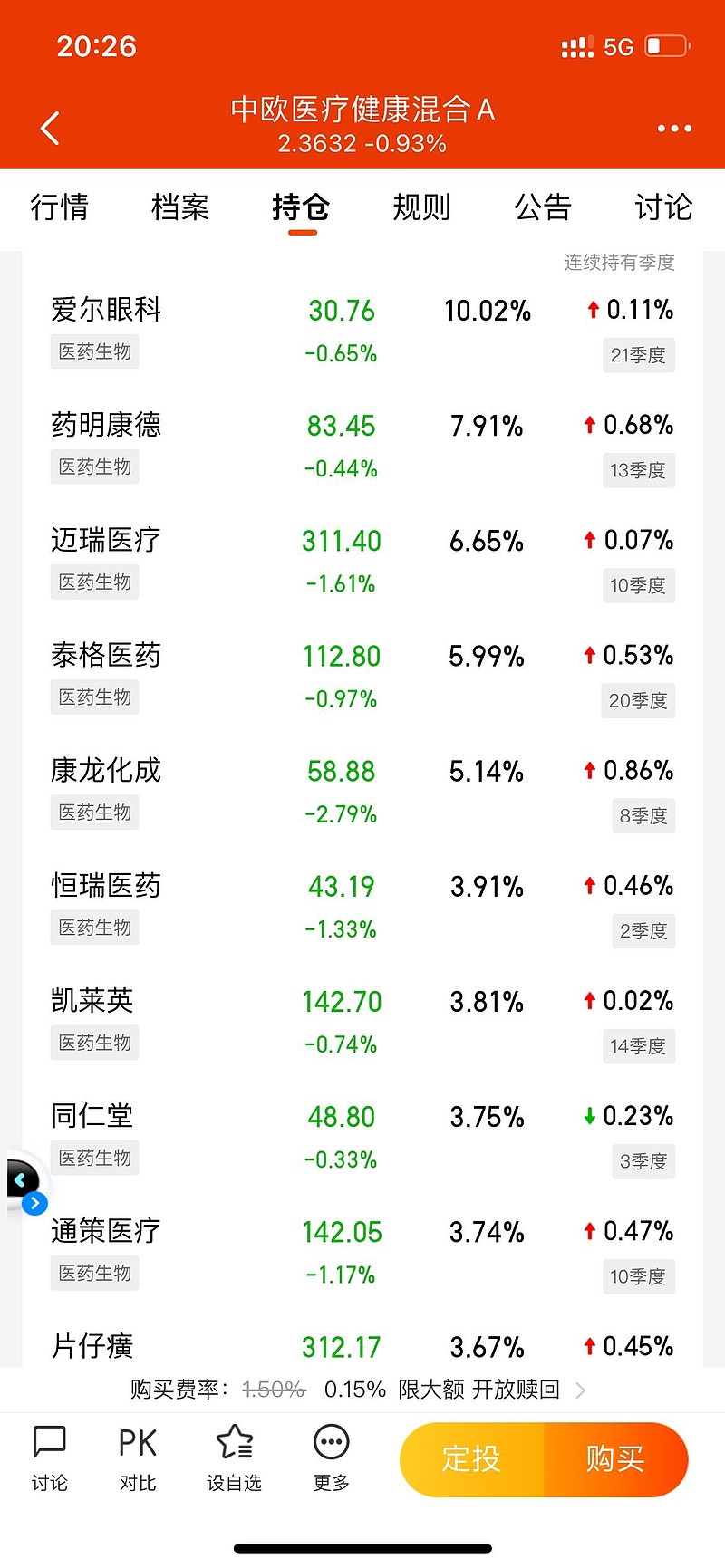The width and height of the screenshot is (725, 1568).
Task: Open the 爱尔眼科 holding row
Action: (x=362, y=332)
